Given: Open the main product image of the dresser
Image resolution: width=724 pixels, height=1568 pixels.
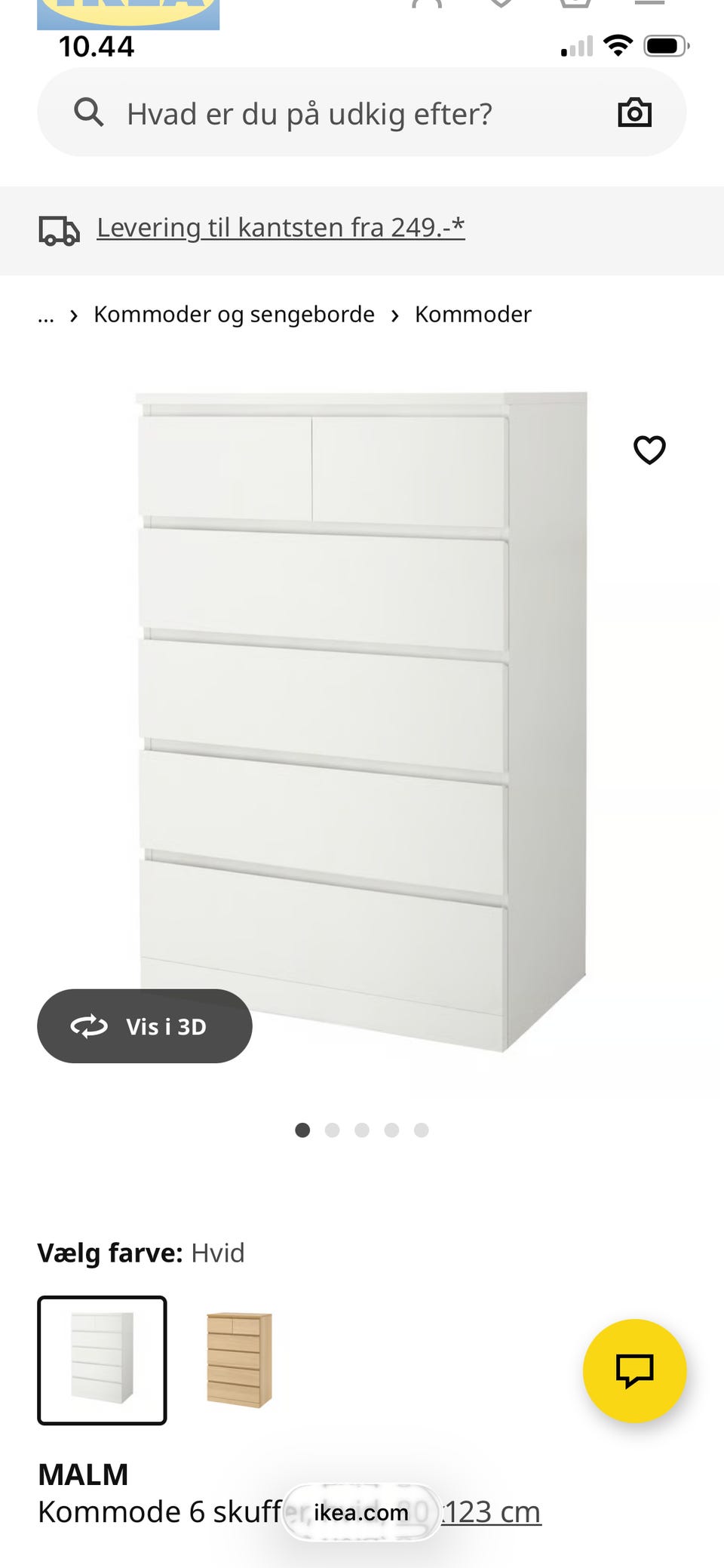Looking at the screenshot, I should [362, 717].
